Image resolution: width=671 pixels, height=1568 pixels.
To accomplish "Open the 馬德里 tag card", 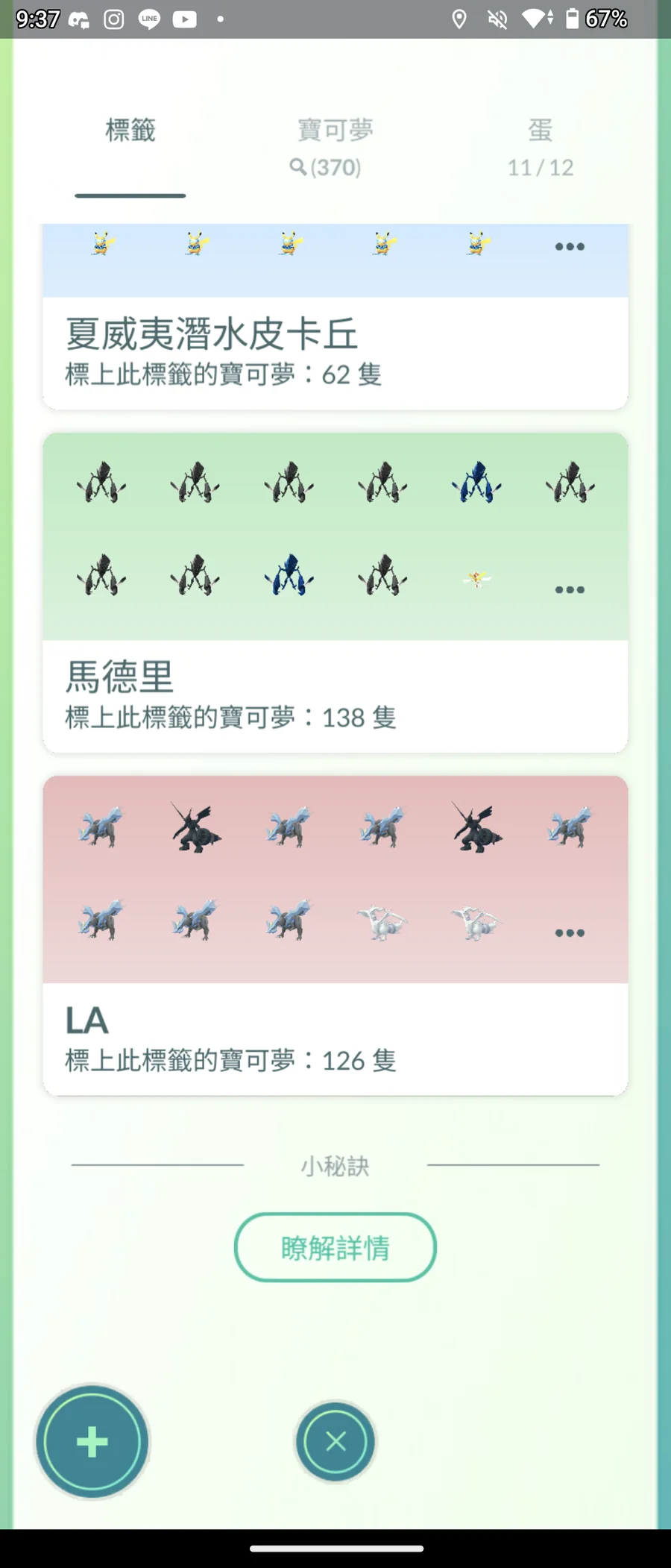I will (x=335, y=694).
